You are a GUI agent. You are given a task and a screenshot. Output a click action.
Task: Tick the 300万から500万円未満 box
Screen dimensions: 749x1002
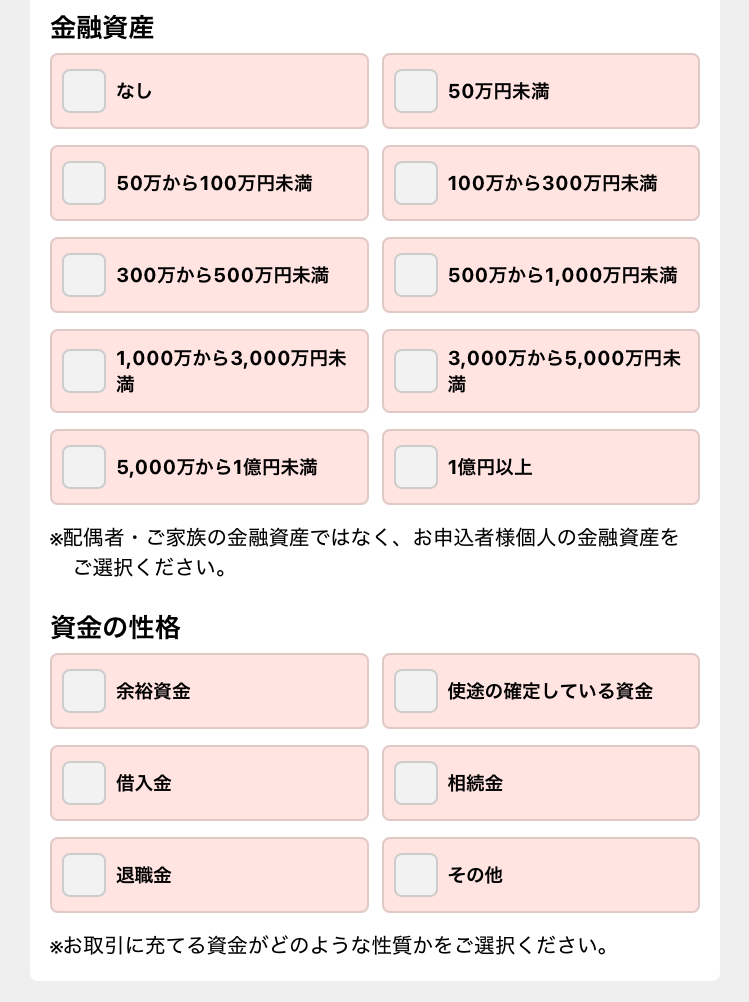point(84,275)
